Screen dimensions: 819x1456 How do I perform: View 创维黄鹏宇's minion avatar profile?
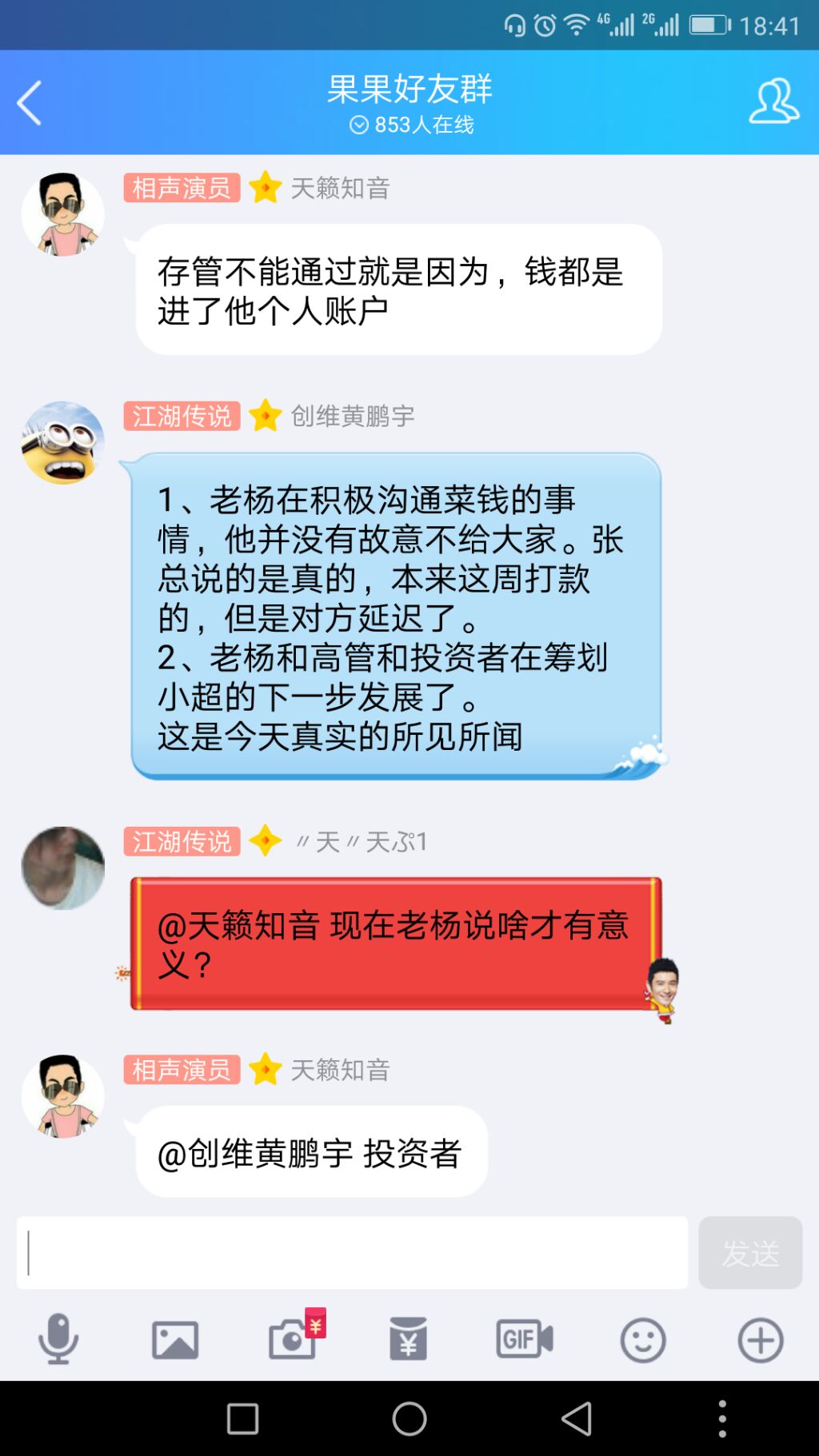point(62,443)
